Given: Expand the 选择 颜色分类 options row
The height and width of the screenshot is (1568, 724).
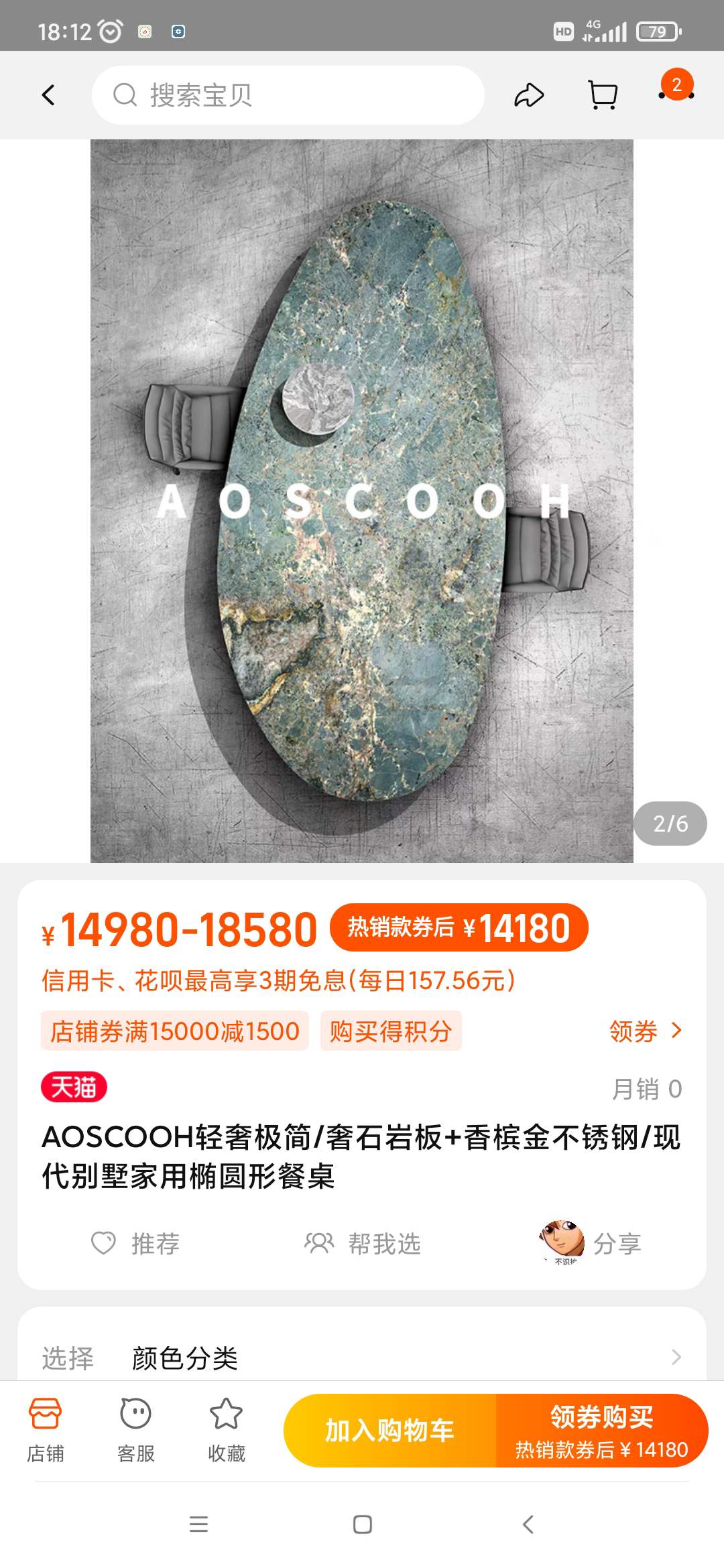Looking at the screenshot, I should (362, 1358).
